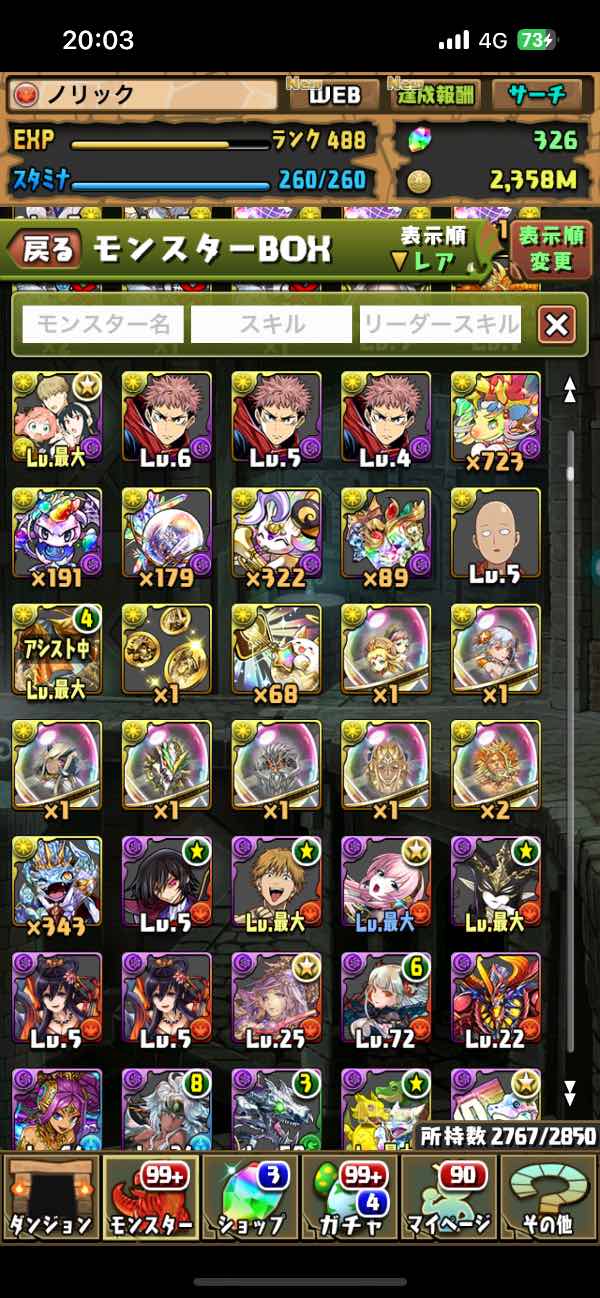Switch to the ダンジョン tab
Image resolution: width=600 pixels, height=1298 pixels.
pos(51,1196)
